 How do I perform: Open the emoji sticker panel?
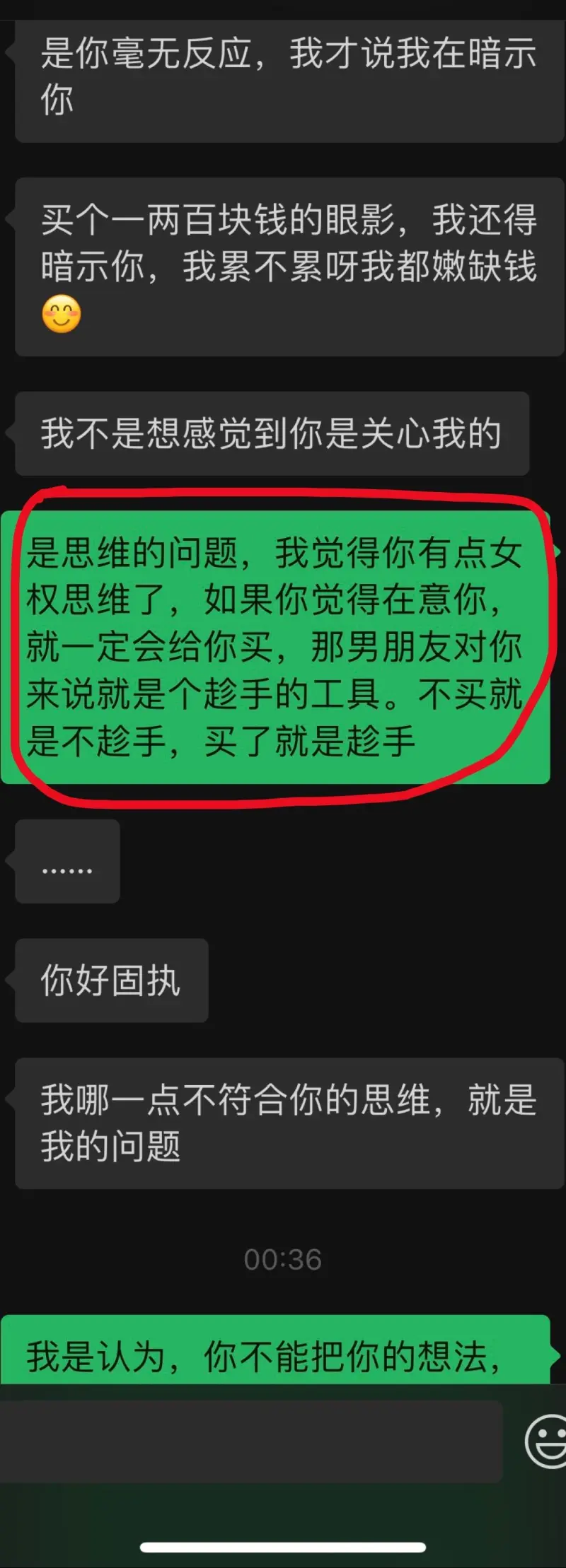(548, 1441)
